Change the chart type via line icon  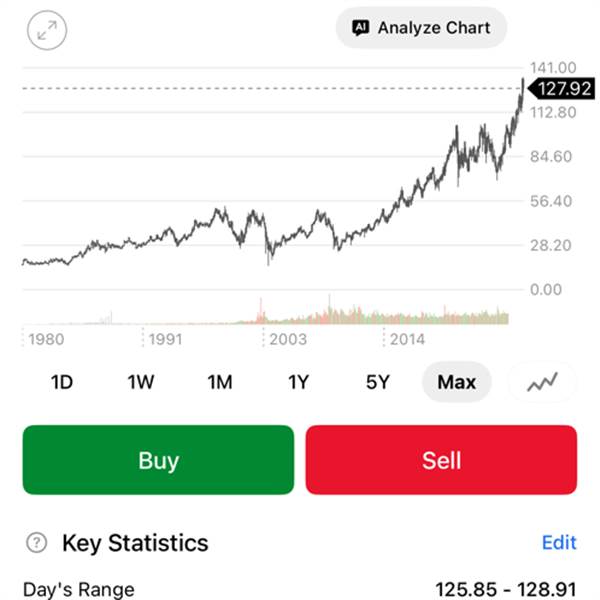click(x=543, y=382)
